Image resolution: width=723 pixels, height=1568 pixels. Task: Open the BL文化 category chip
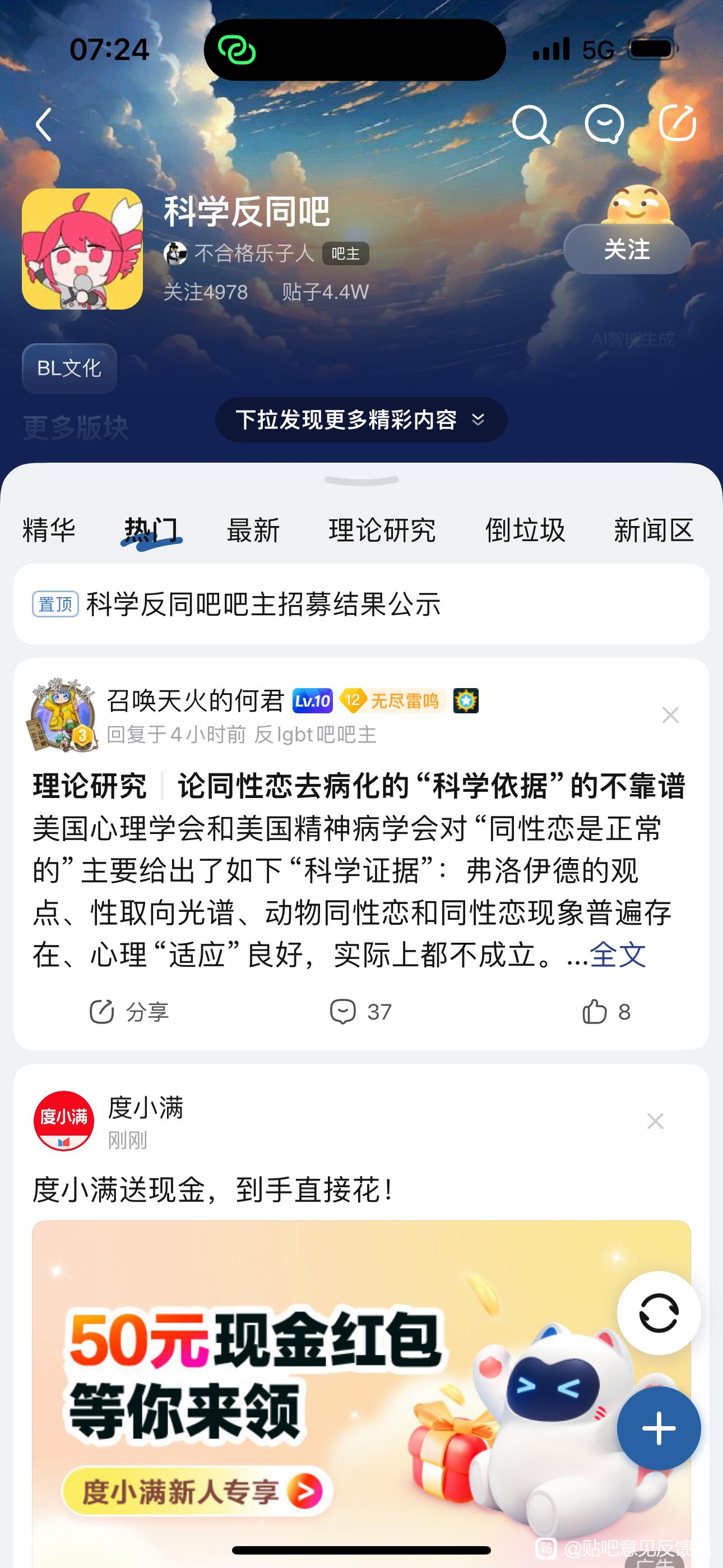point(69,368)
